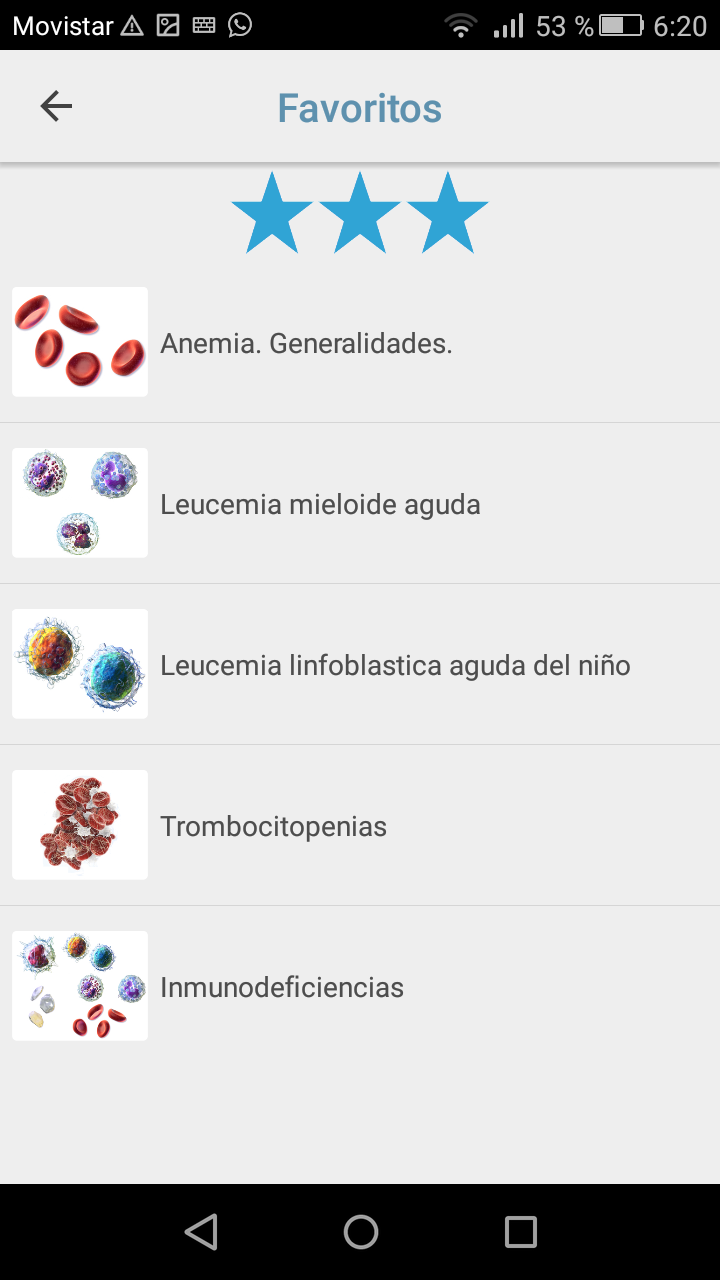The width and height of the screenshot is (720, 1280).
Task: Open Anemia. Generalidades. topic
Action: (x=306, y=344)
